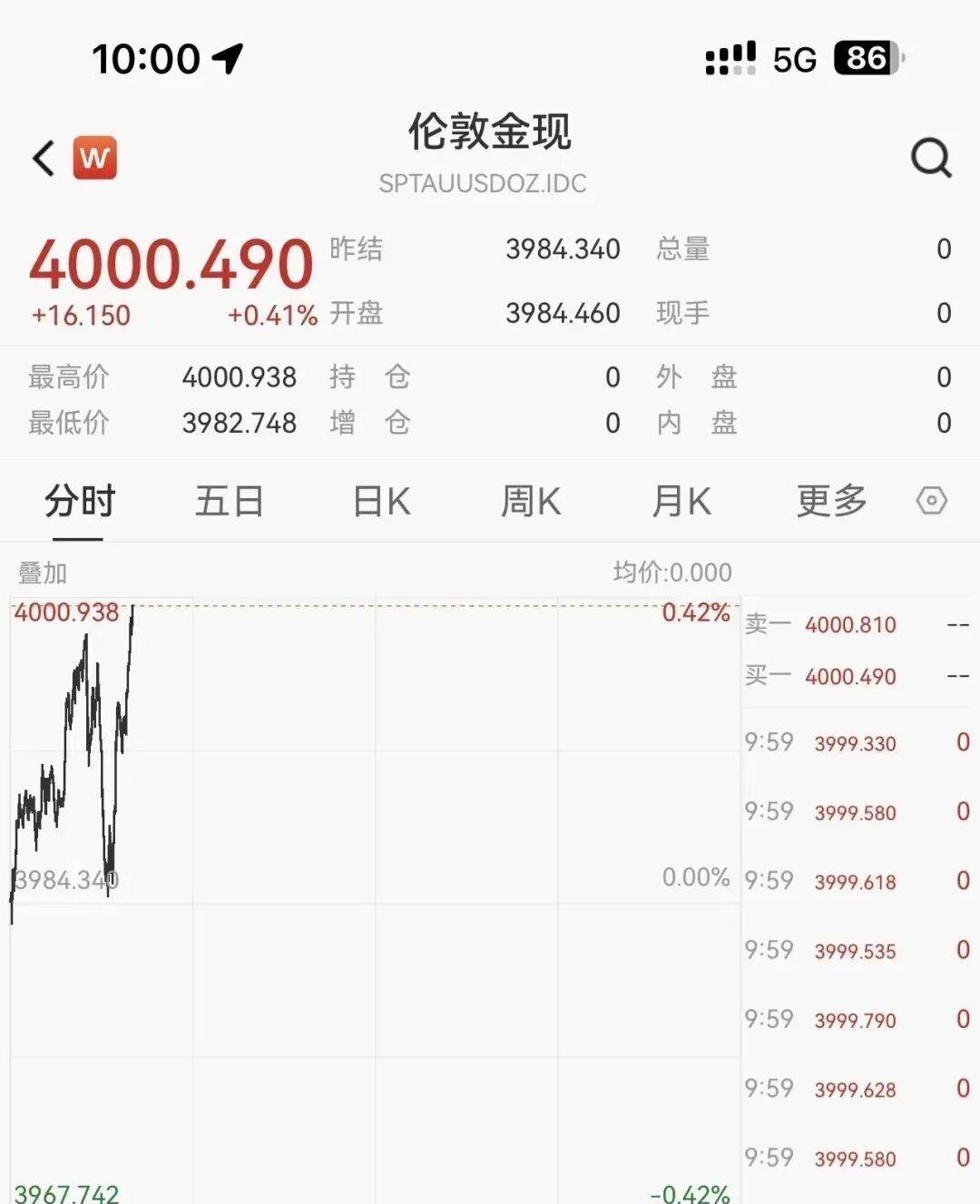The image size is (980, 1204).
Task: Tap the 5G network status indicator
Action: pos(793,60)
